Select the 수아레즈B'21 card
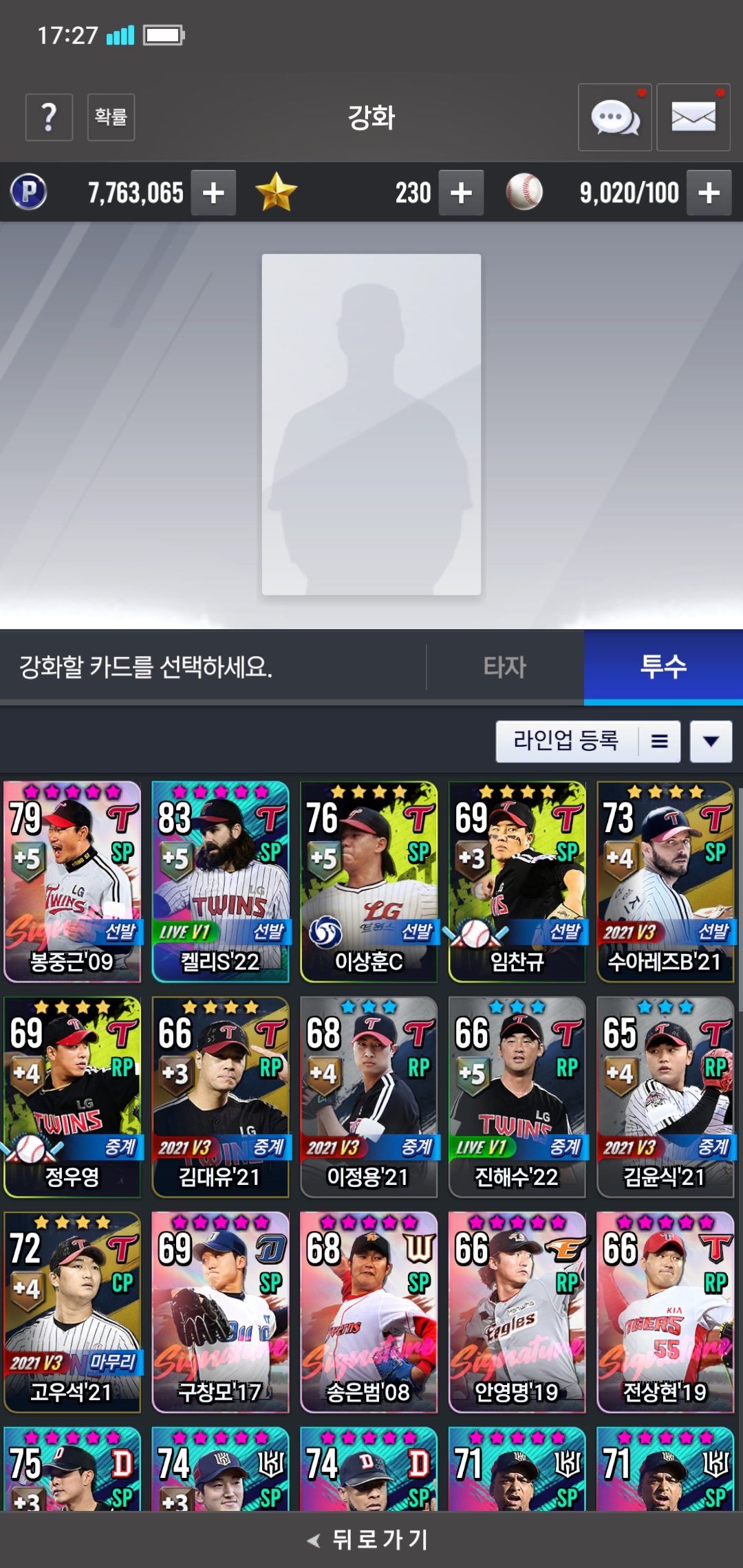This screenshot has height=1568, width=743. click(x=665, y=882)
